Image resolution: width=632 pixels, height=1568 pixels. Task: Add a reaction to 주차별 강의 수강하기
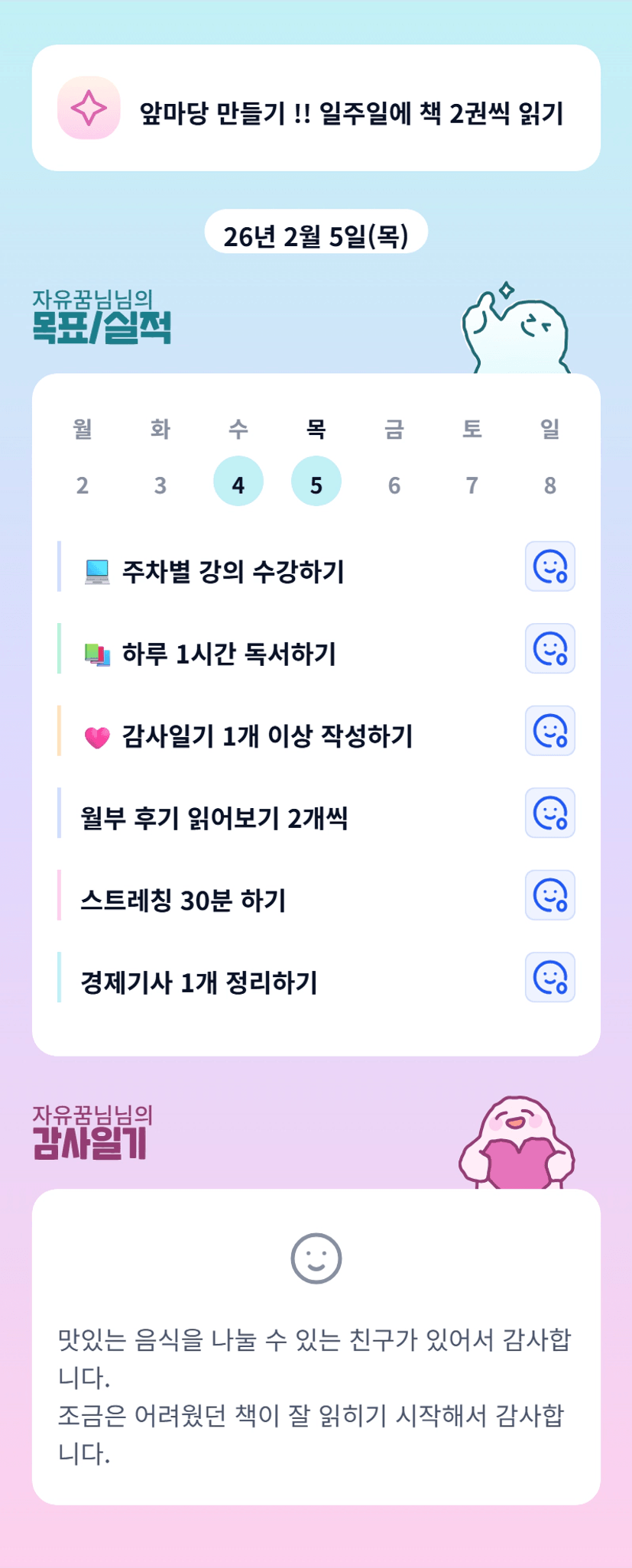[549, 566]
